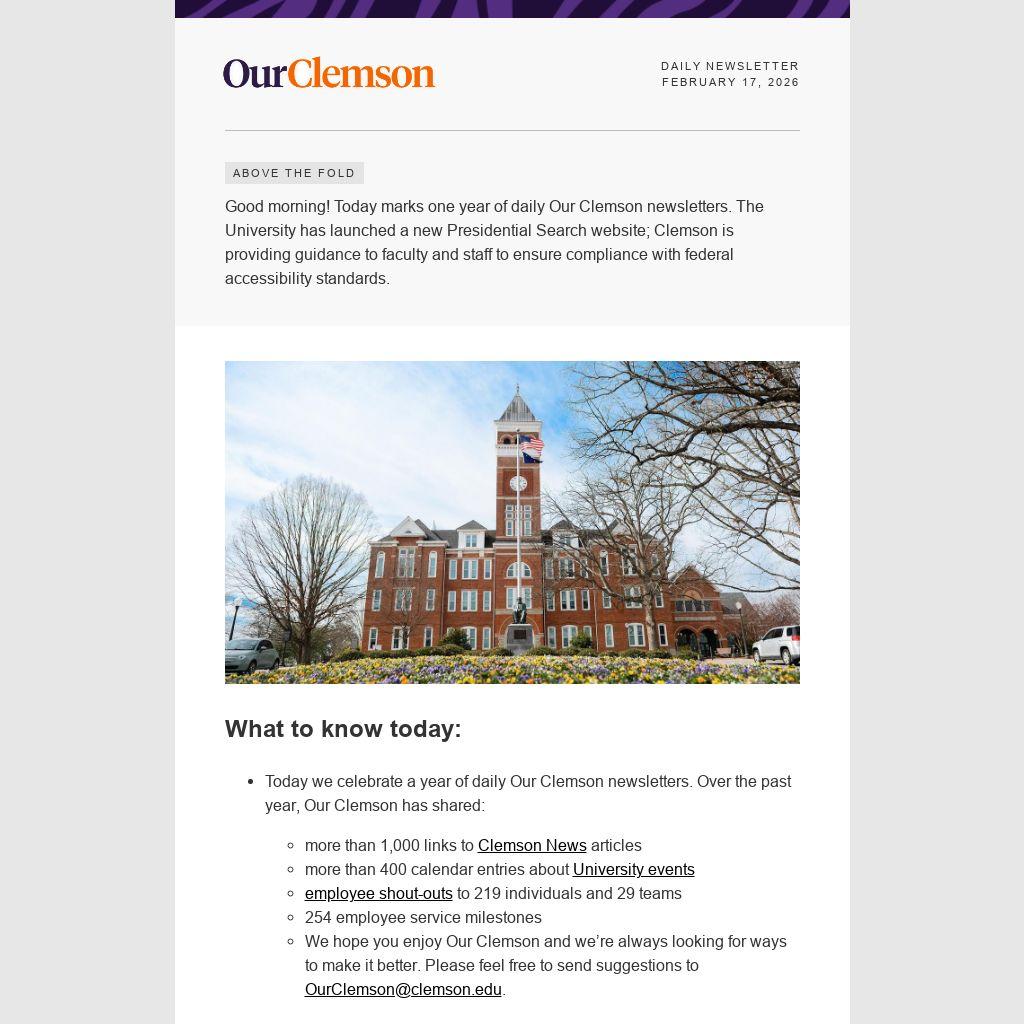Tap the OurClemson@clemson.edu email link
Screen dimensions: 1024x1024
tap(403, 990)
